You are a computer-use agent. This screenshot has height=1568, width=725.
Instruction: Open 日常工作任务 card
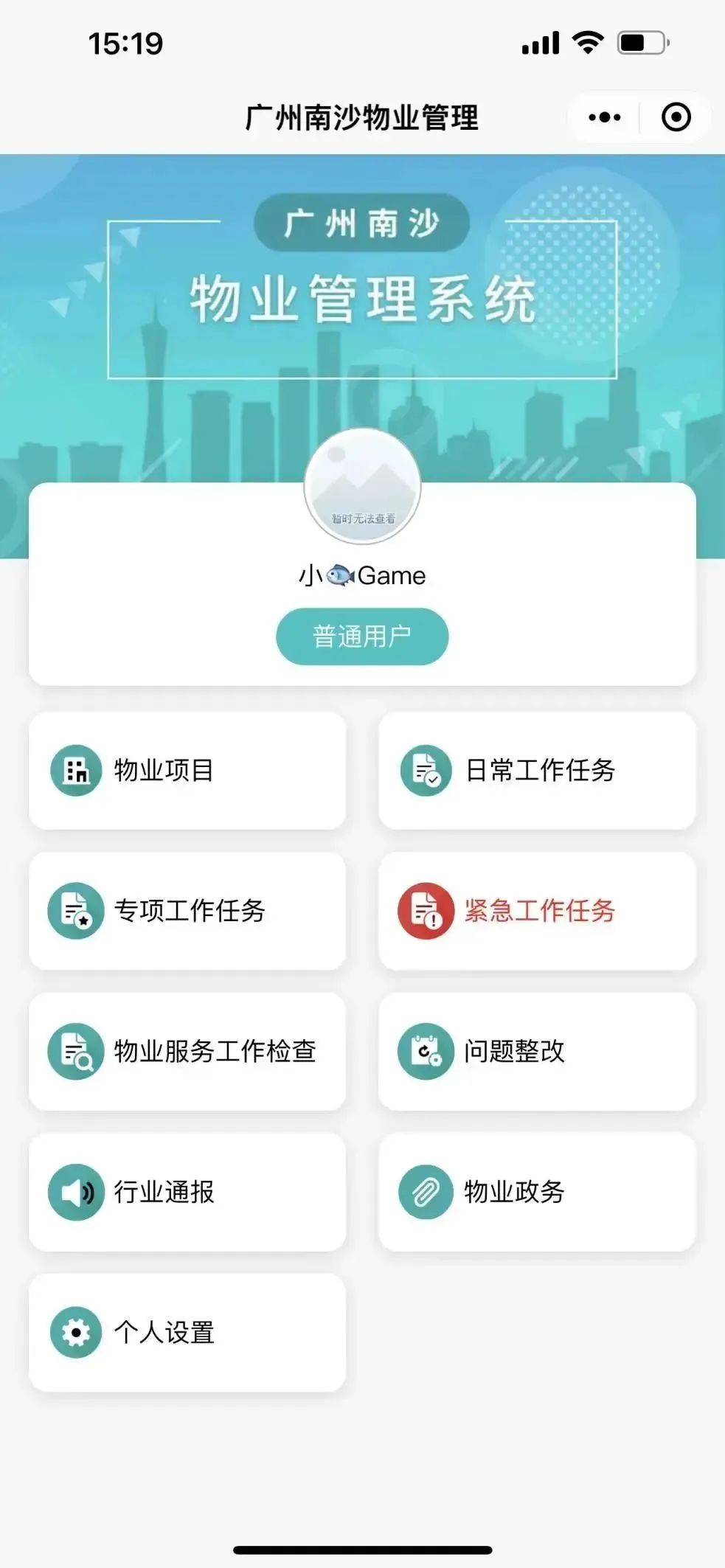(x=537, y=770)
